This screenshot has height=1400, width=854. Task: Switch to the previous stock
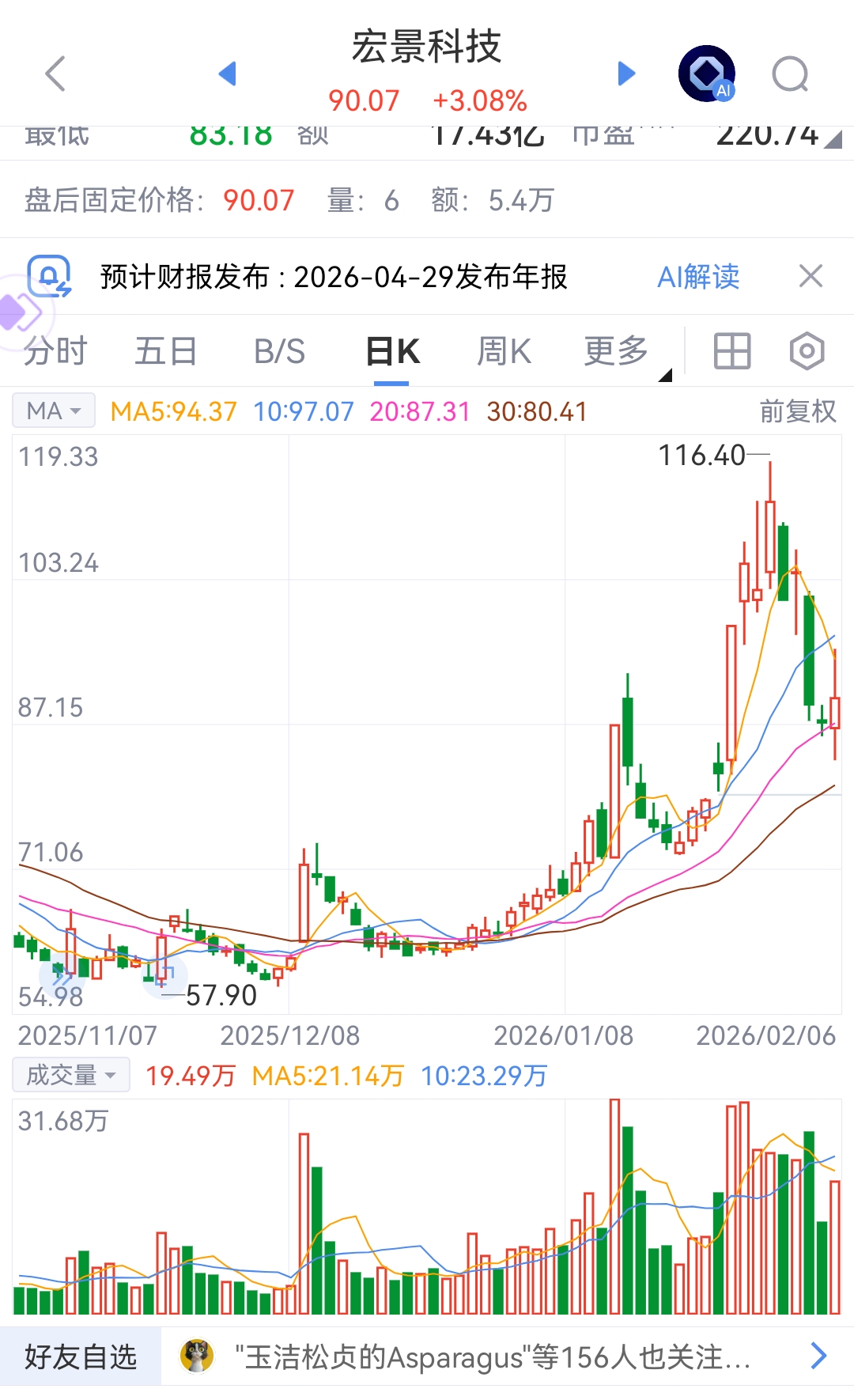pyautogui.click(x=228, y=74)
